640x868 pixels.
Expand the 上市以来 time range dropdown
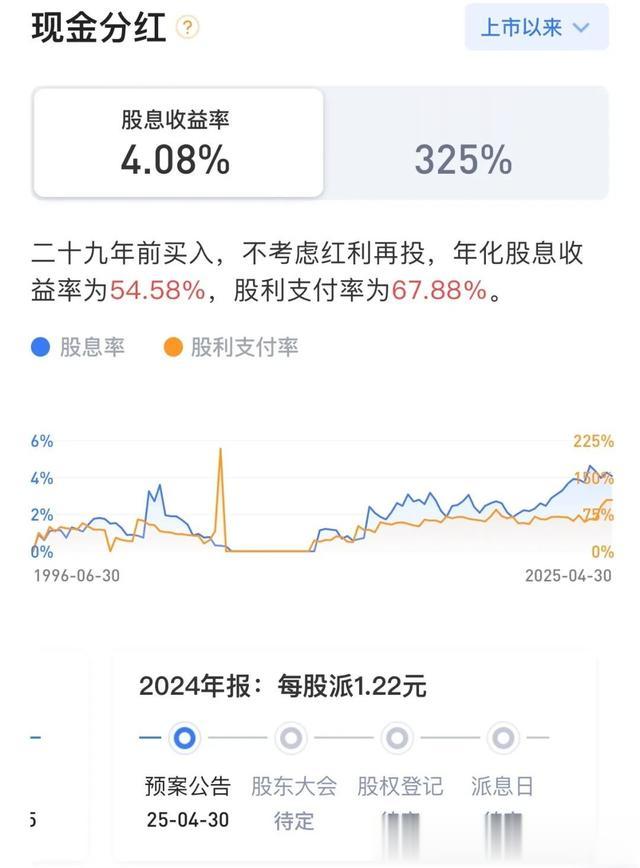[536, 27]
